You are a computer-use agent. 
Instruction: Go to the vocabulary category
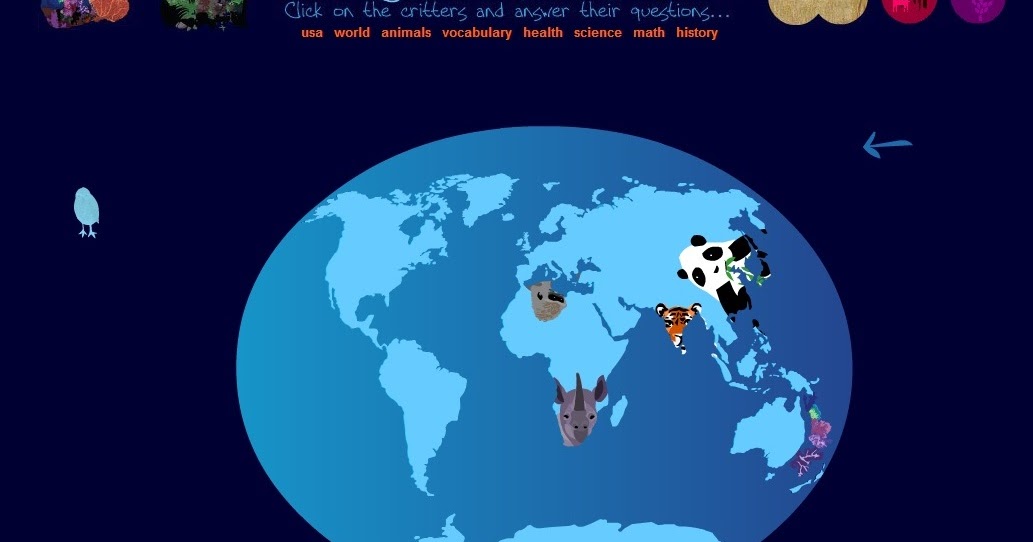477,33
